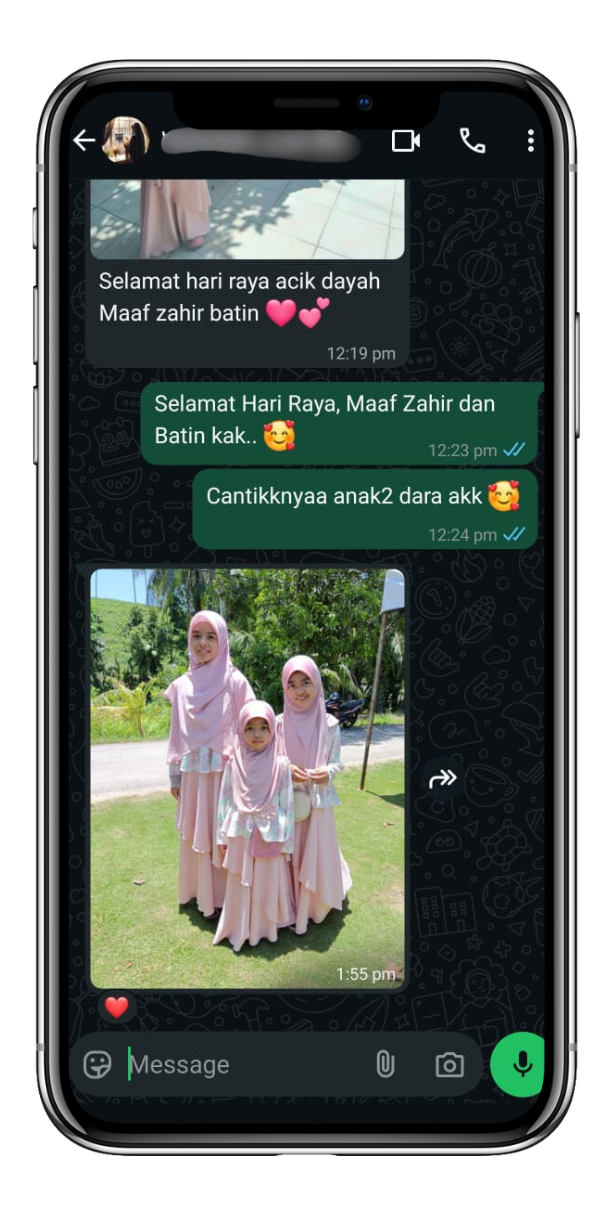Attach a file with the paperclip
The width and height of the screenshot is (613, 1215).
[x=385, y=1064]
